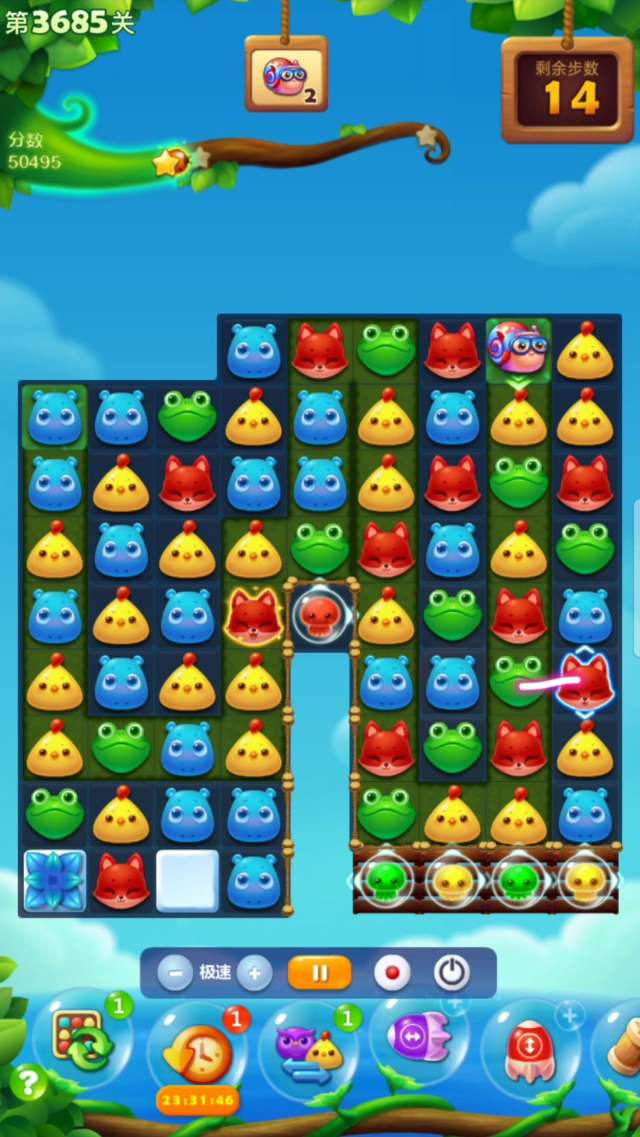Start recording with the red dot button
The width and height of the screenshot is (640, 1137).
391,972
